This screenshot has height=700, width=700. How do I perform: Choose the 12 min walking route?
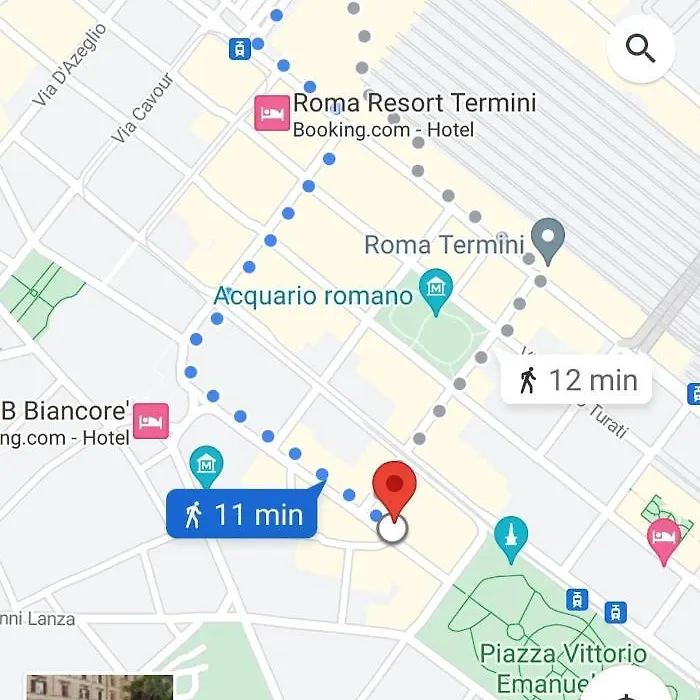(x=577, y=380)
